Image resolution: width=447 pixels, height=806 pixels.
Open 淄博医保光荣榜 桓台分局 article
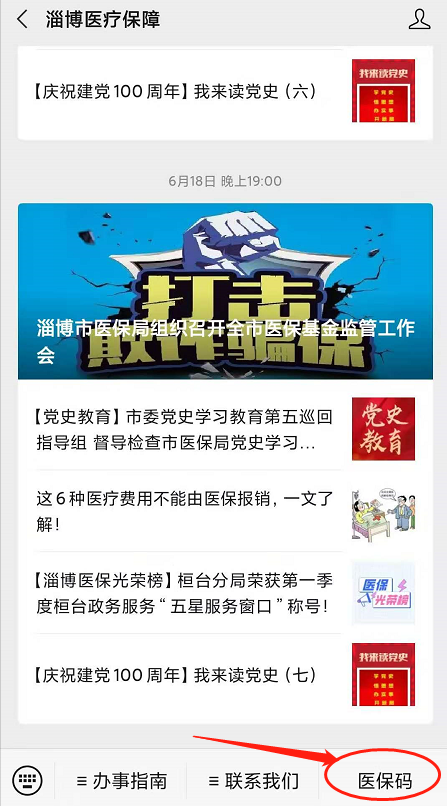[225, 593]
